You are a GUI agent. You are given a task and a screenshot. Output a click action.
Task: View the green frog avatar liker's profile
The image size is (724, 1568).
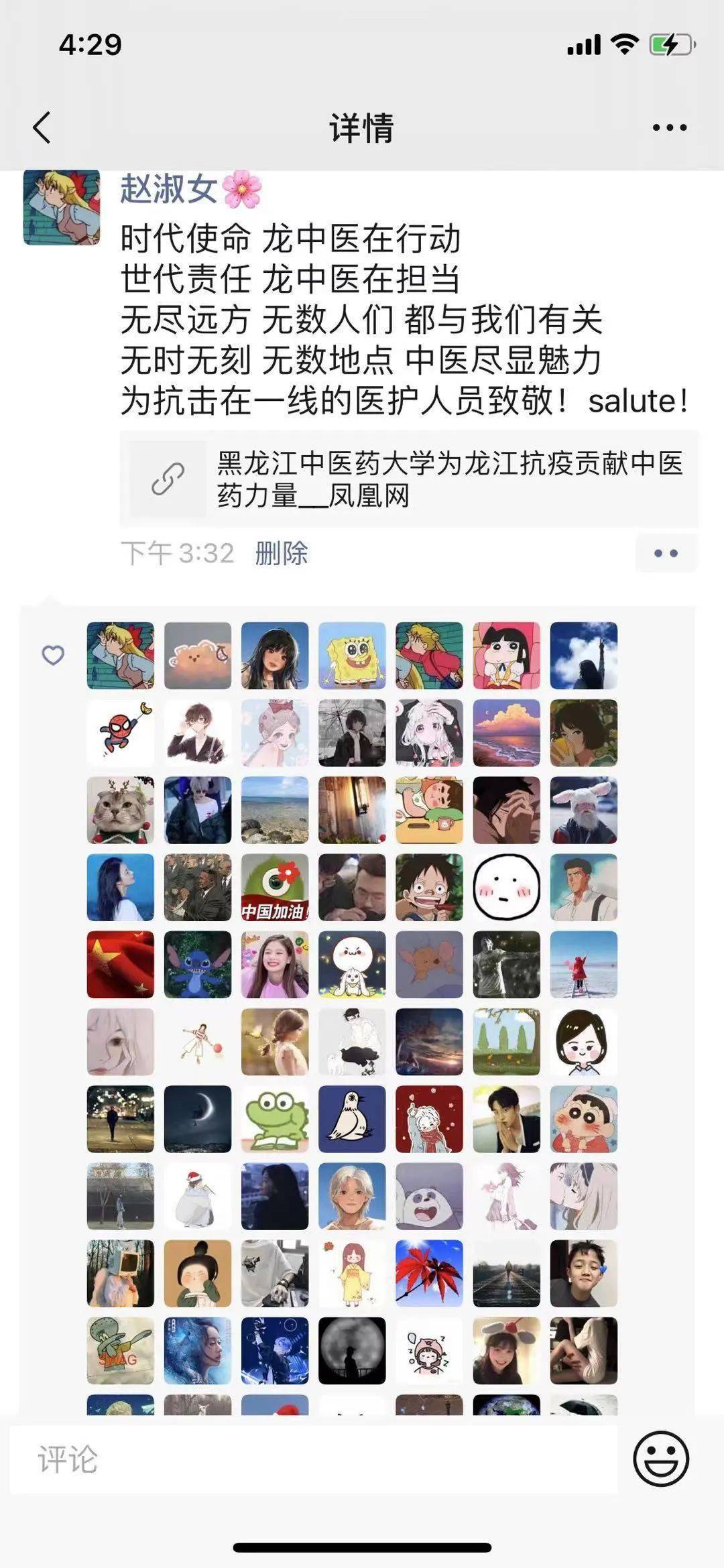click(275, 1120)
